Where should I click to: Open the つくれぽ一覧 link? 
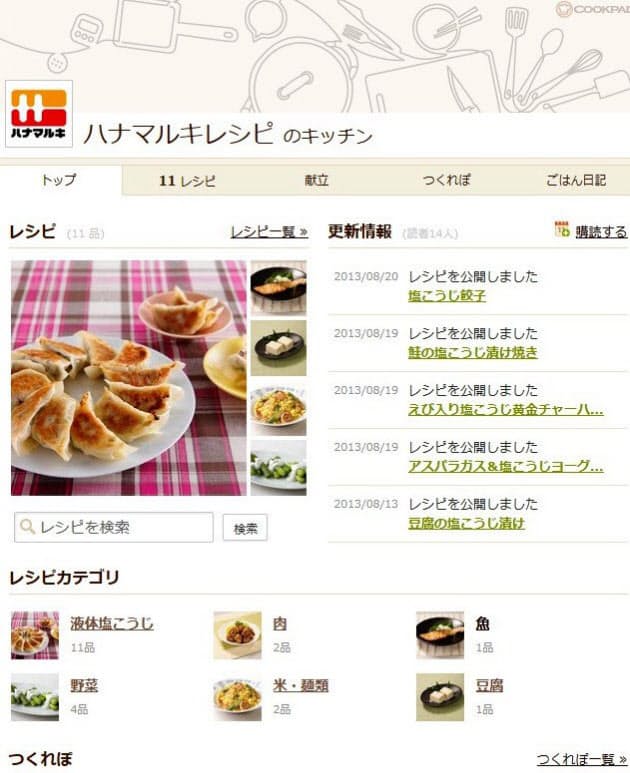pyautogui.click(x=581, y=760)
